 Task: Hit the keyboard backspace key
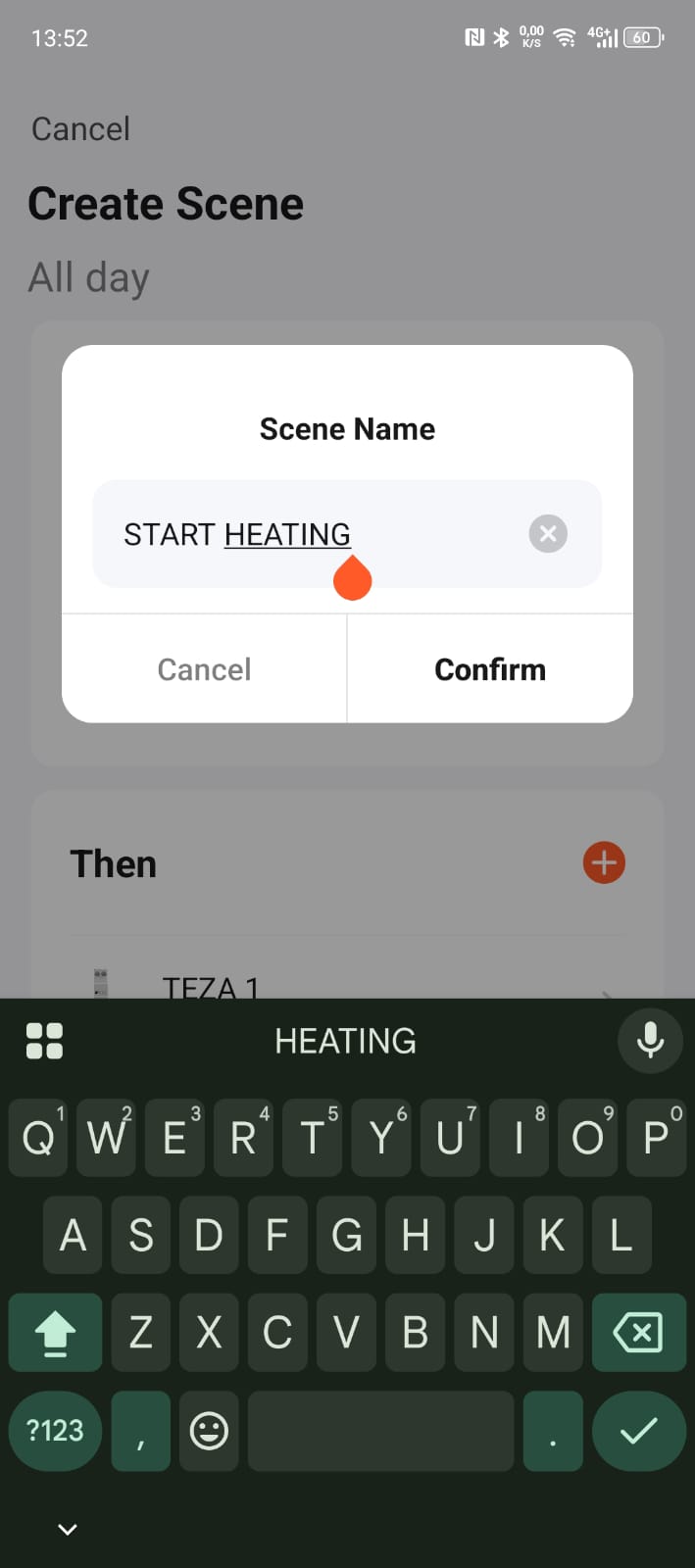click(638, 1333)
